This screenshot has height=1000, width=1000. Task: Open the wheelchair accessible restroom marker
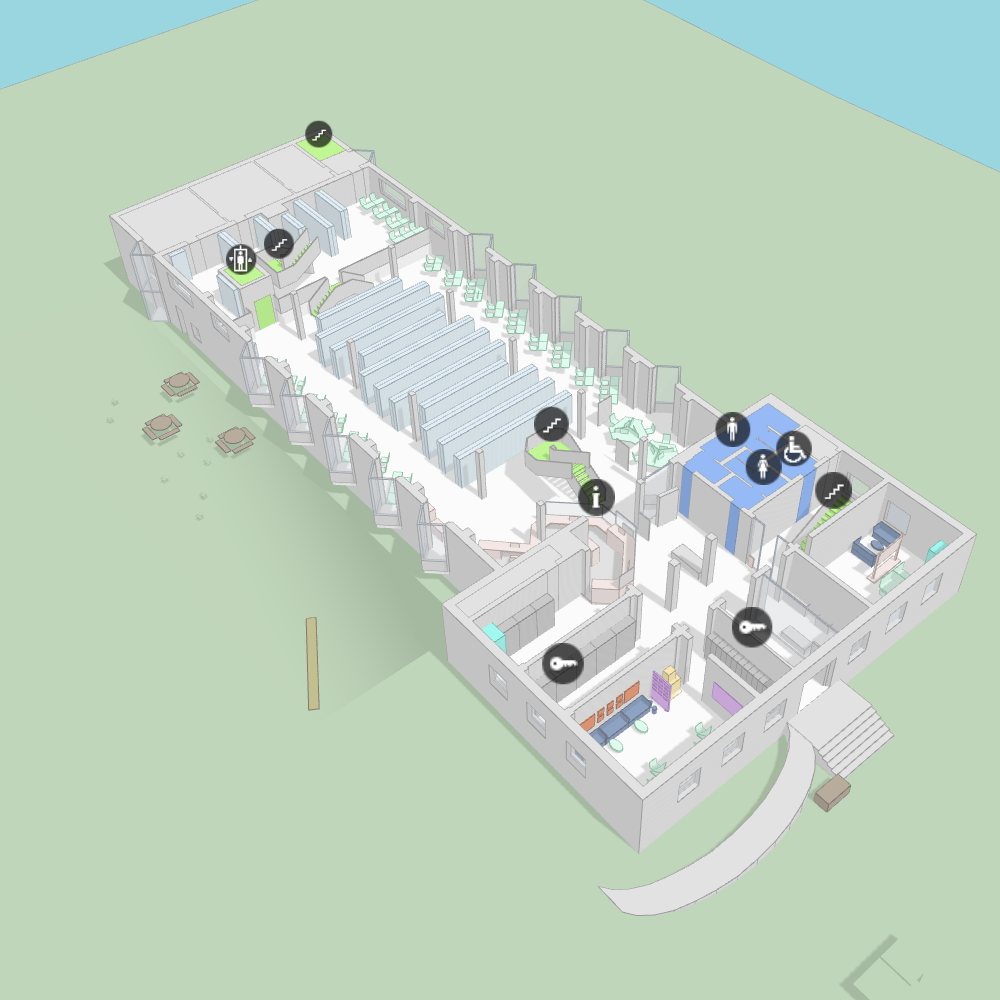pyautogui.click(x=795, y=448)
